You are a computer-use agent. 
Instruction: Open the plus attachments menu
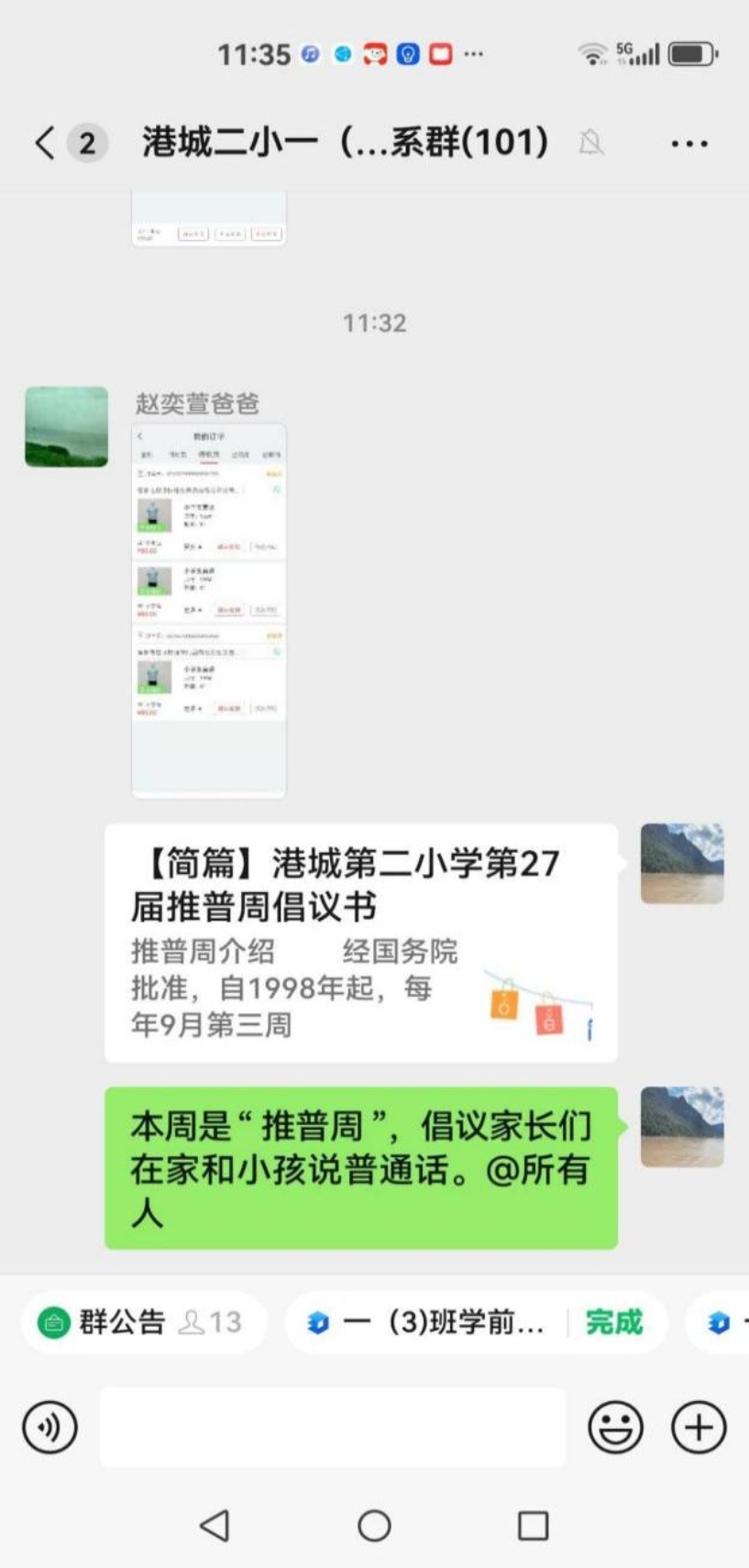[699, 1428]
